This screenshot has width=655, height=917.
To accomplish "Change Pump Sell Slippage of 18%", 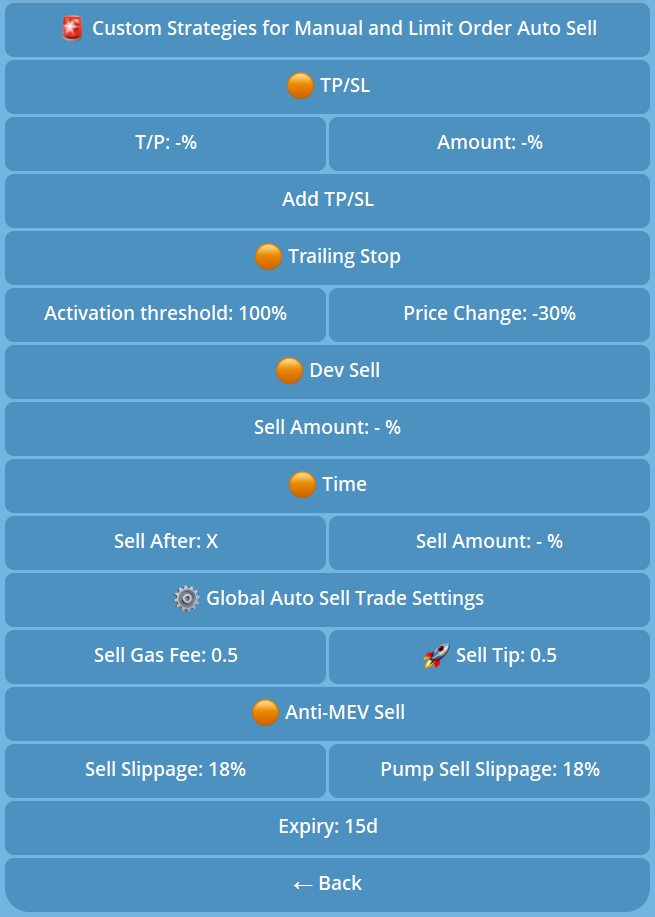I will [x=489, y=770].
